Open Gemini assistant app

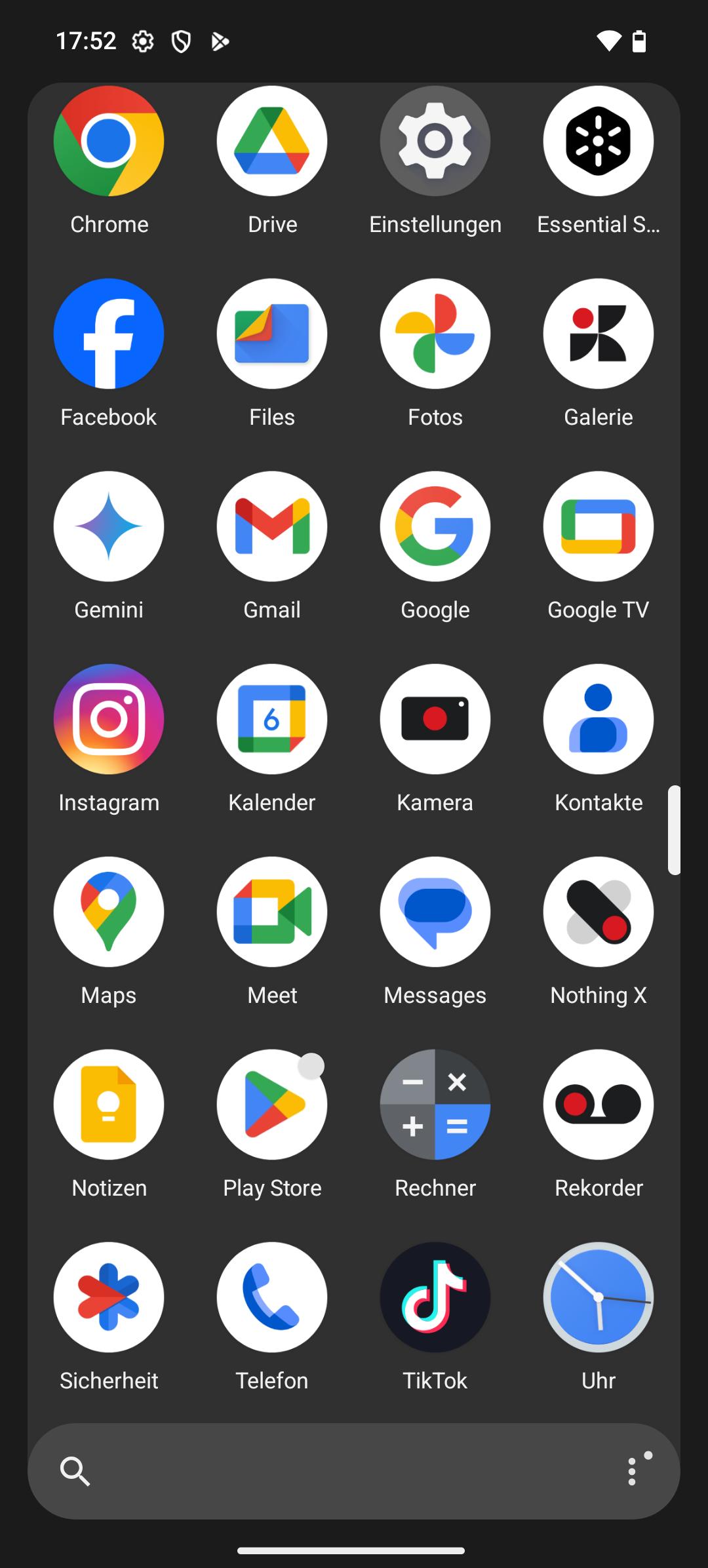[x=109, y=526]
